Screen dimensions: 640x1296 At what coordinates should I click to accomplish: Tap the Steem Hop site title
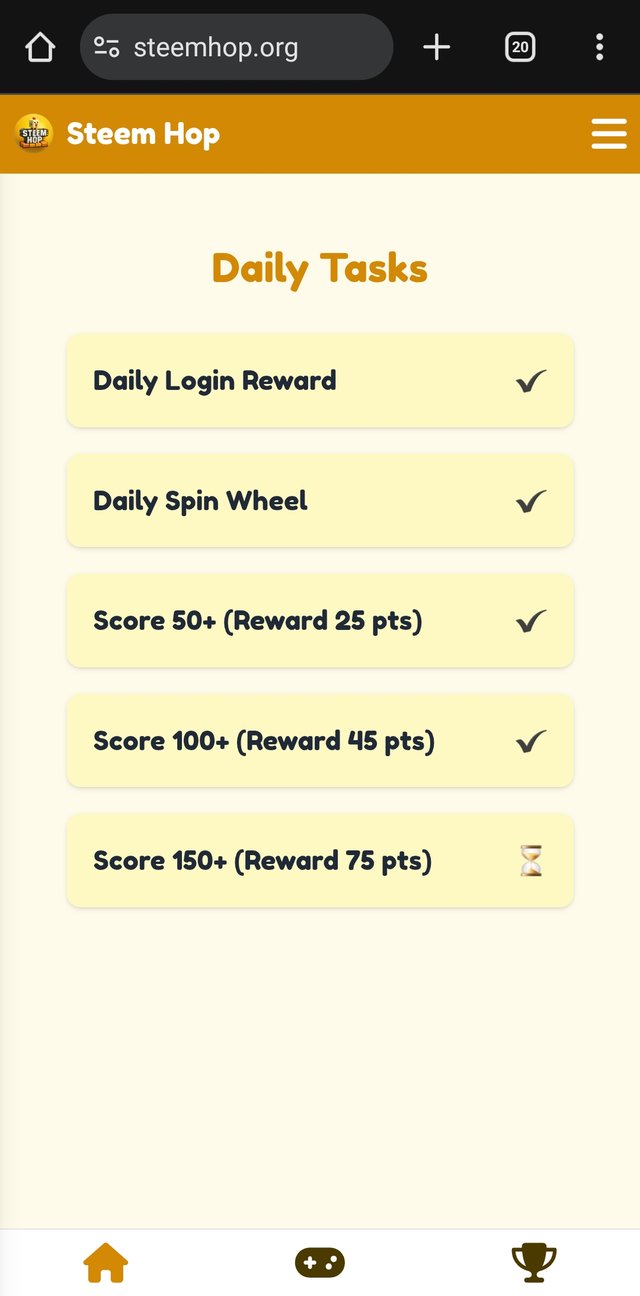point(143,134)
